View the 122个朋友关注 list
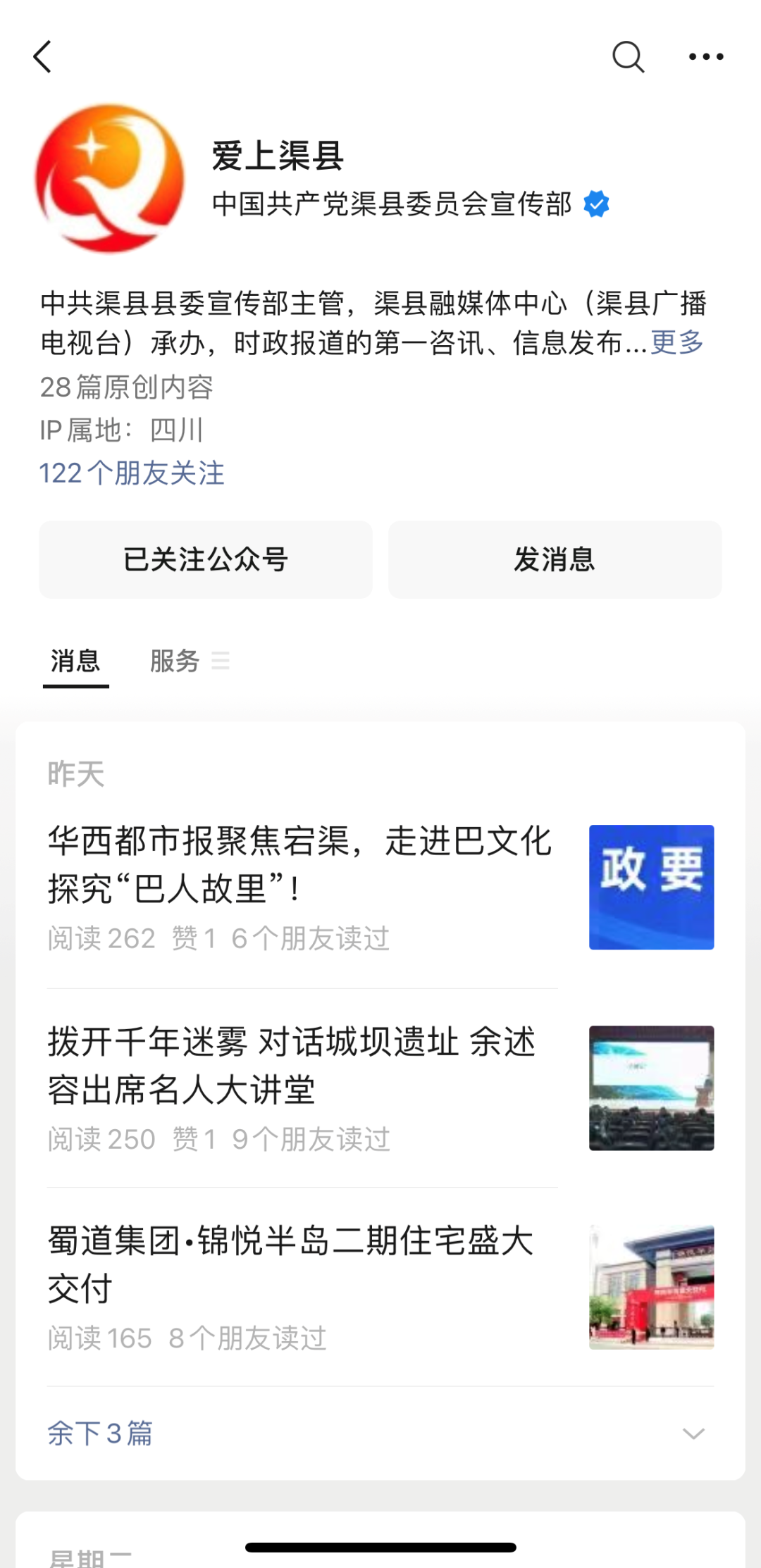Screen dimensions: 761x1568 click(x=132, y=473)
